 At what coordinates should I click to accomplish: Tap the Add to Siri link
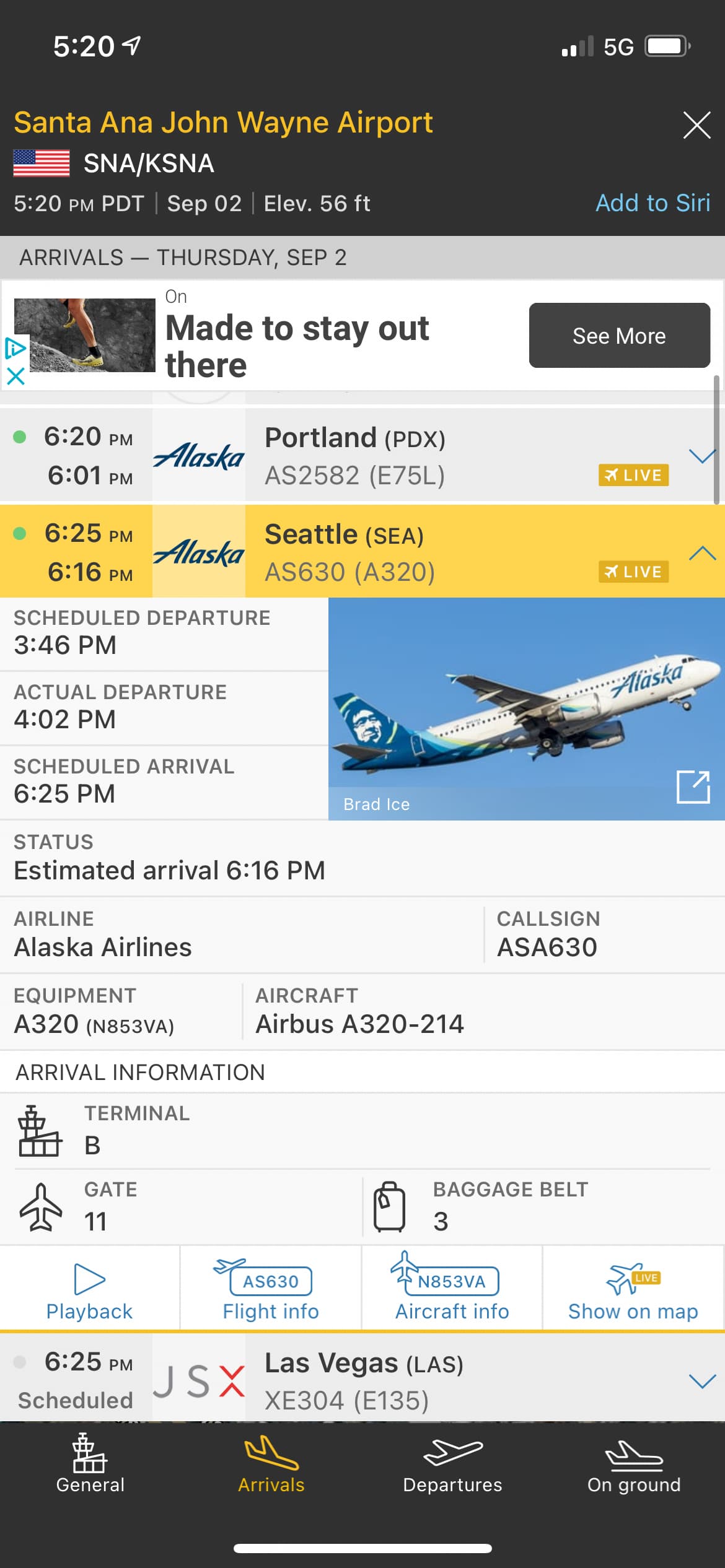coord(652,203)
